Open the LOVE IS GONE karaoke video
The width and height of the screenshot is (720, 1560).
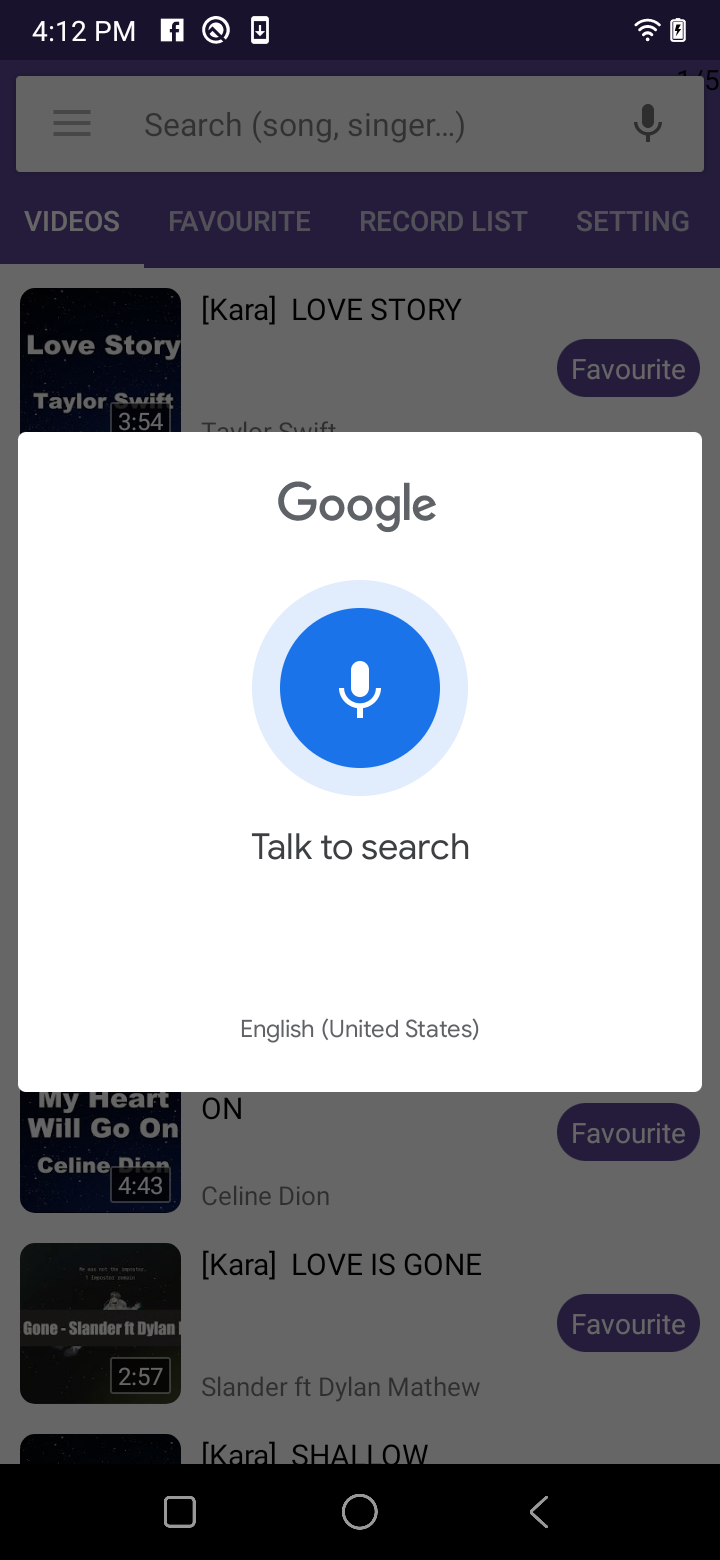click(x=340, y=1265)
